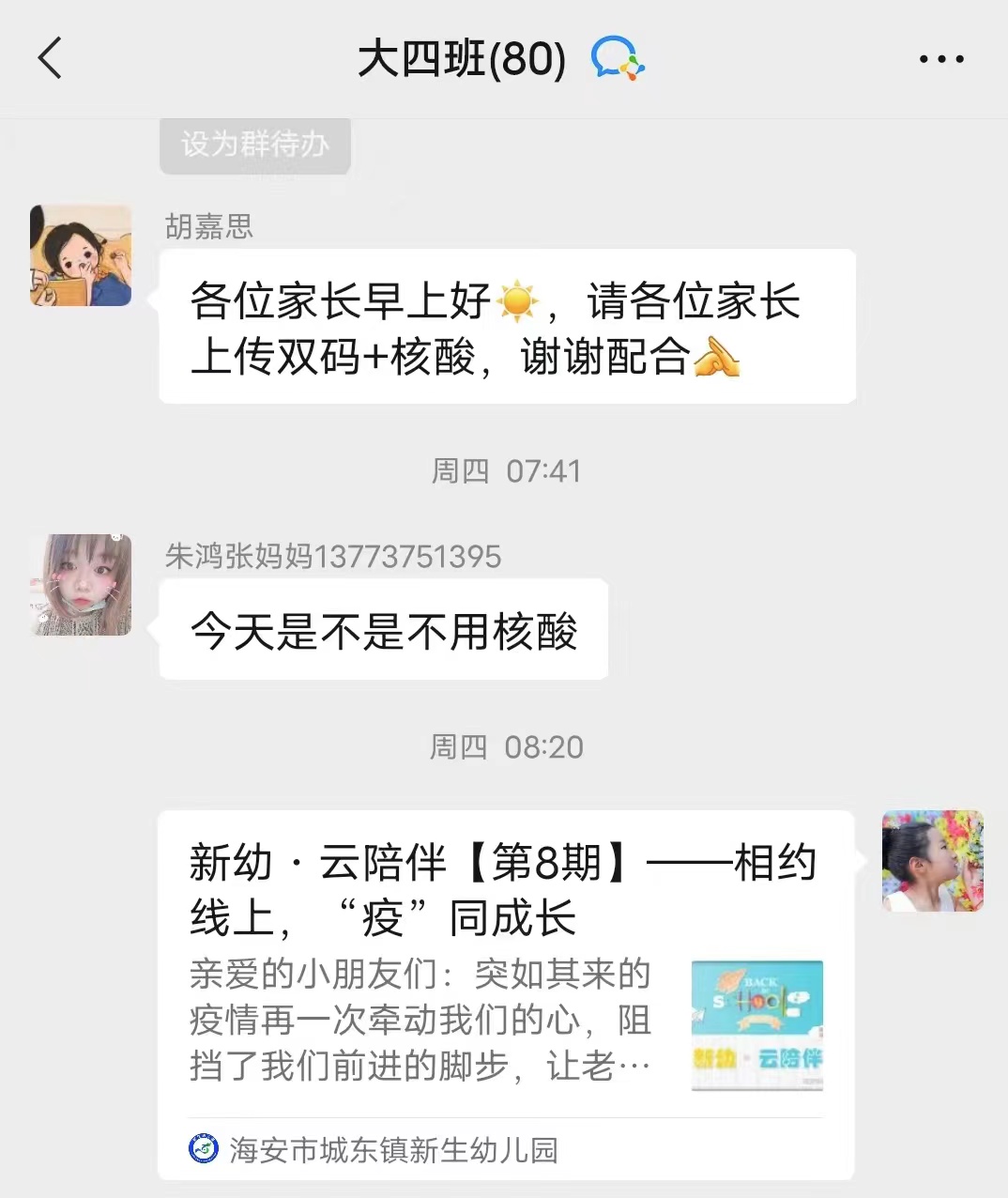The width and height of the screenshot is (1008, 1198).
Task: Open the group icon next to 大四班(80)
Action: click(x=617, y=58)
